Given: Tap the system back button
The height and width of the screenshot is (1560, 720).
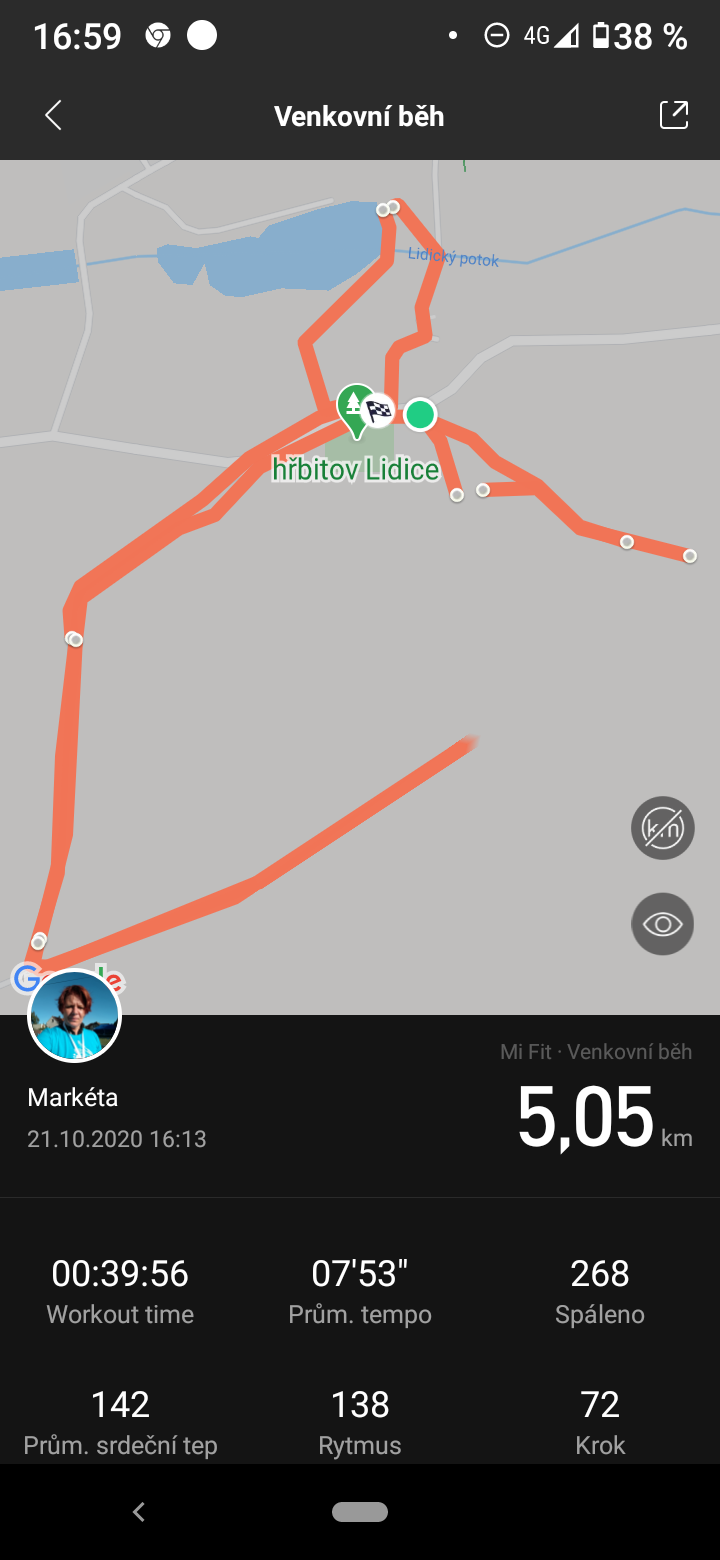Looking at the screenshot, I should tap(139, 1512).
